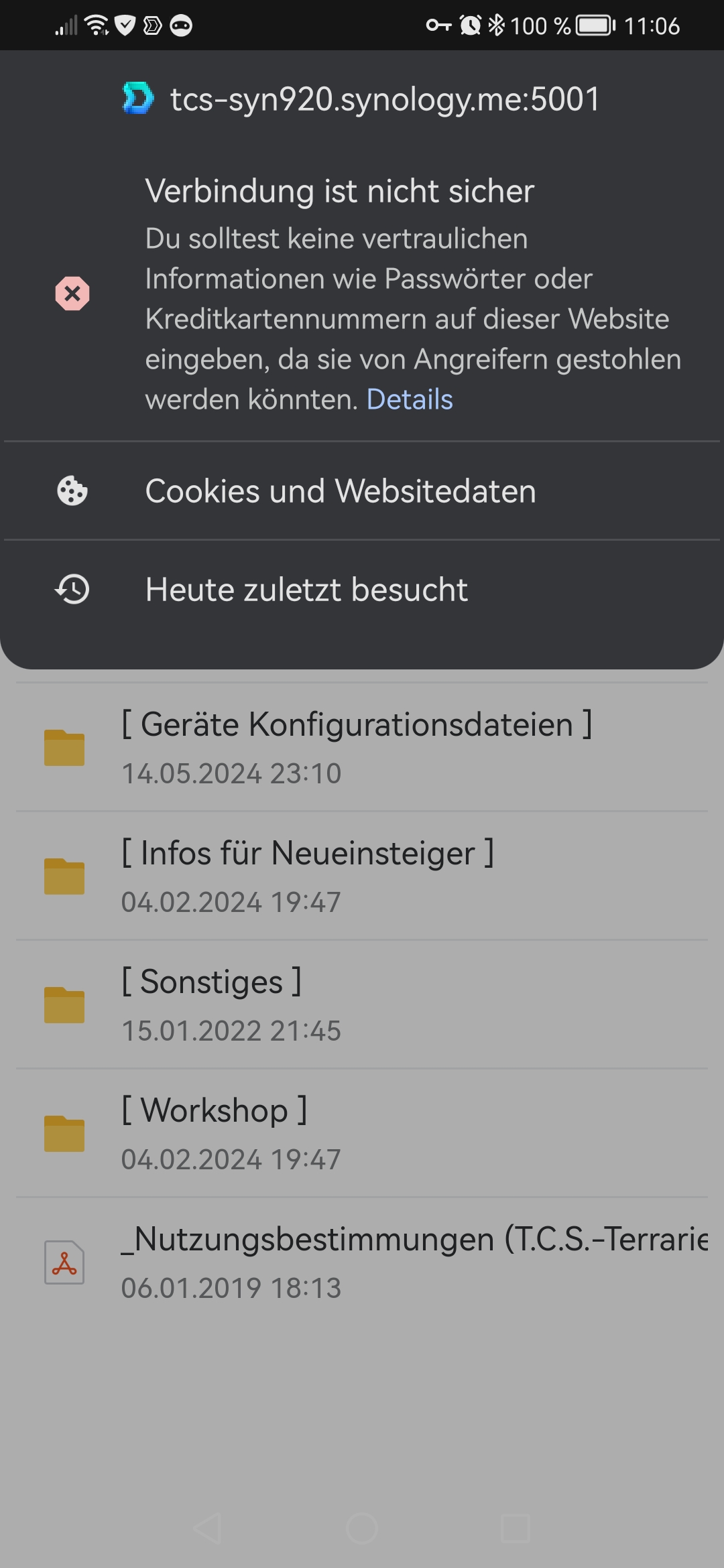Open Heute zuletzt besucht history entry

[306, 590]
